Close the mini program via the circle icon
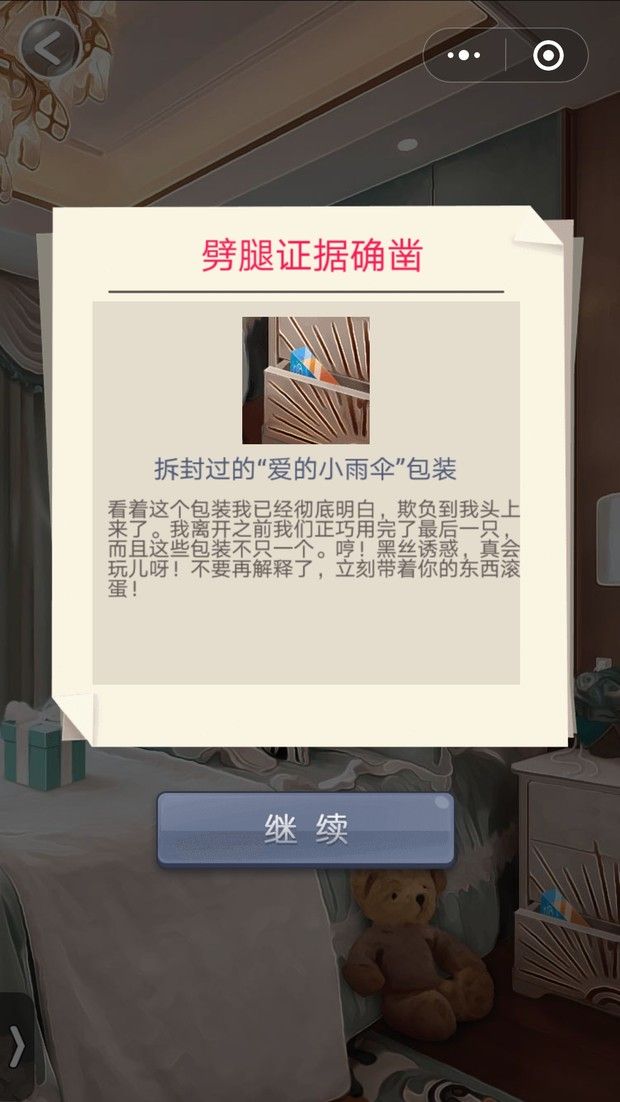 tap(548, 56)
